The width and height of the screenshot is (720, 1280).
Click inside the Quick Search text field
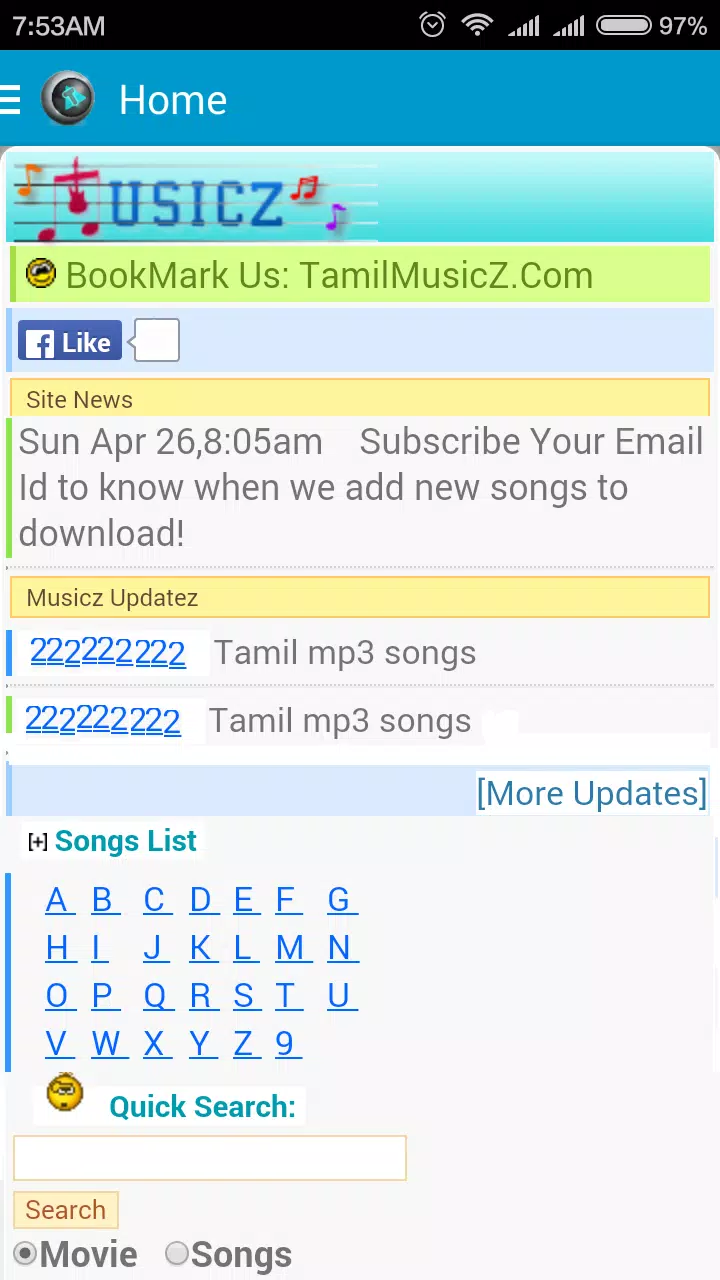tap(208, 1157)
